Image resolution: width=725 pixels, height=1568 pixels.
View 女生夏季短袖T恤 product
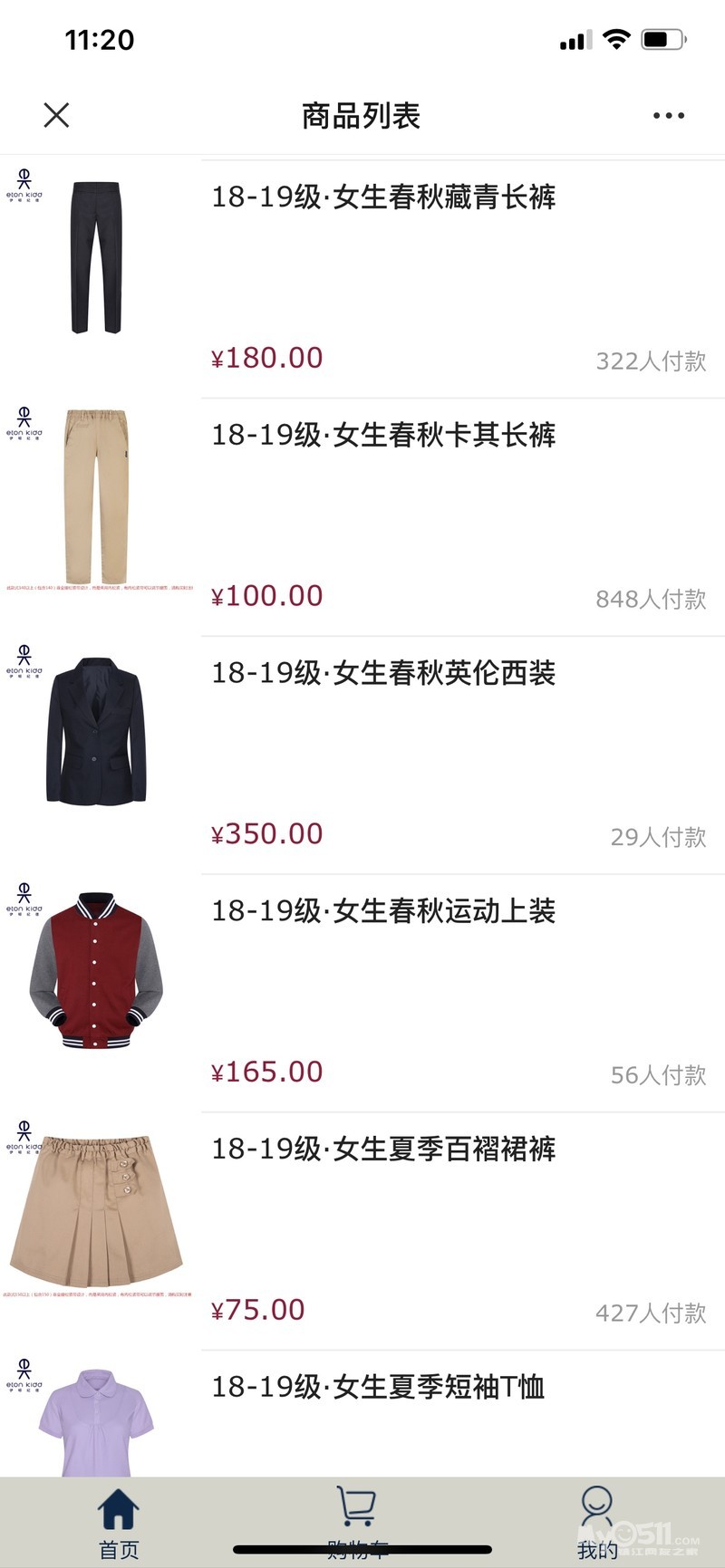click(377, 1388)
